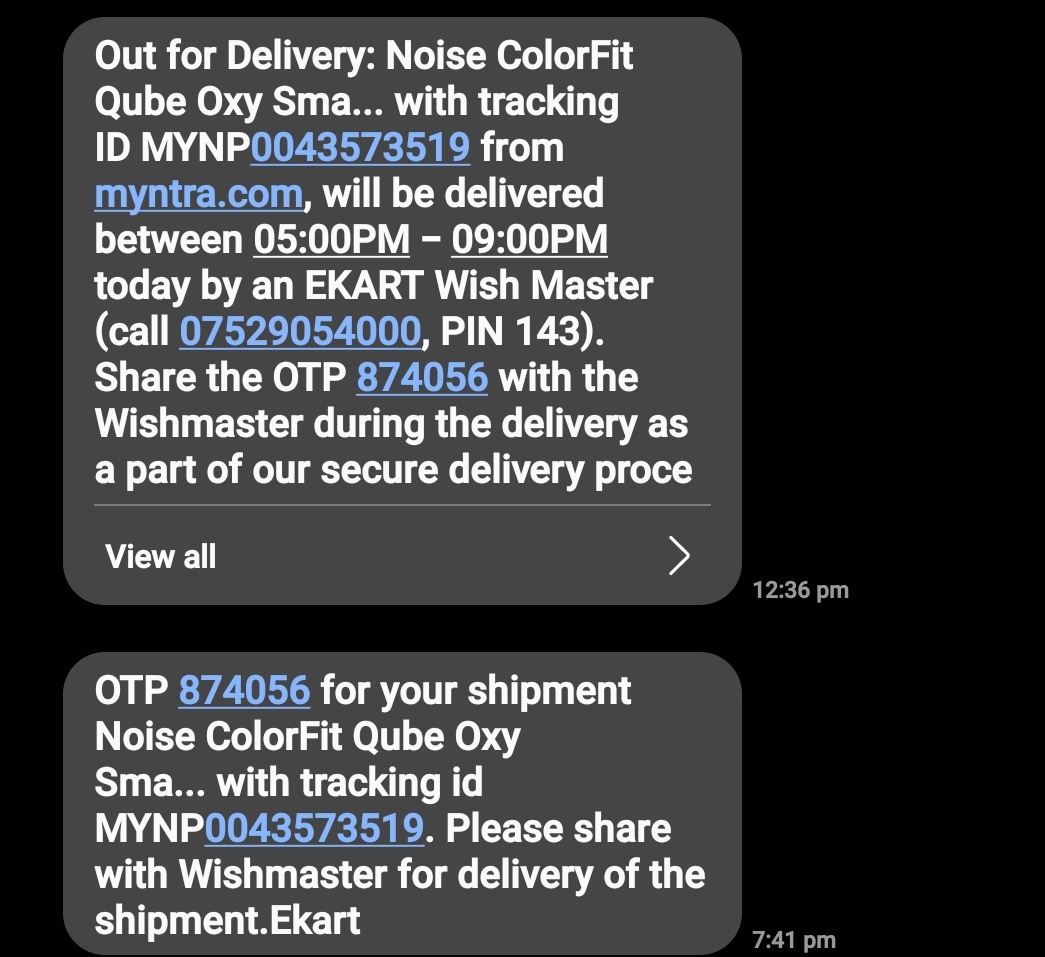Call the number 07529054000

[300, 331]
